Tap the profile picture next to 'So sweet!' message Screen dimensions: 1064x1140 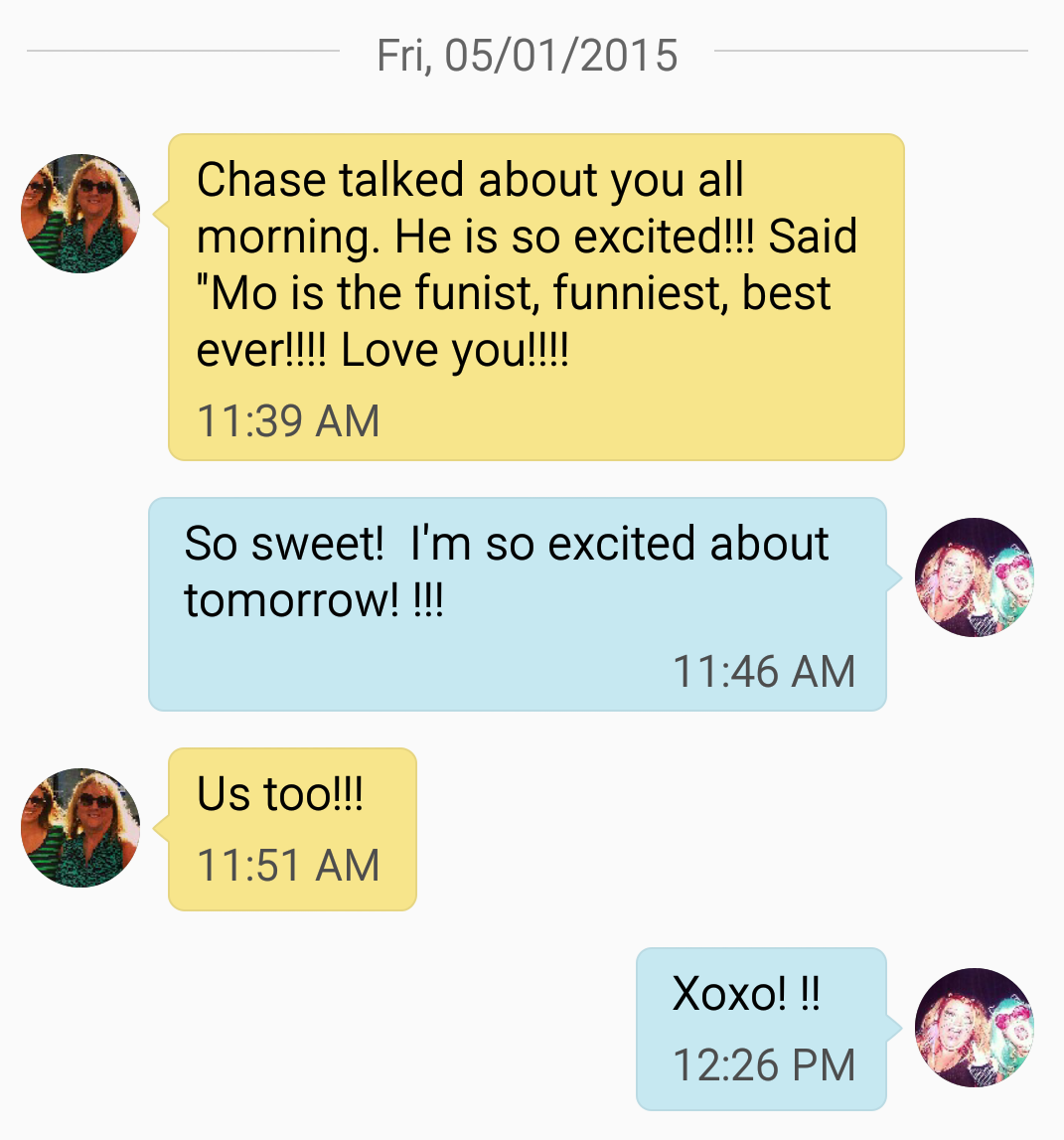point(974,577)
